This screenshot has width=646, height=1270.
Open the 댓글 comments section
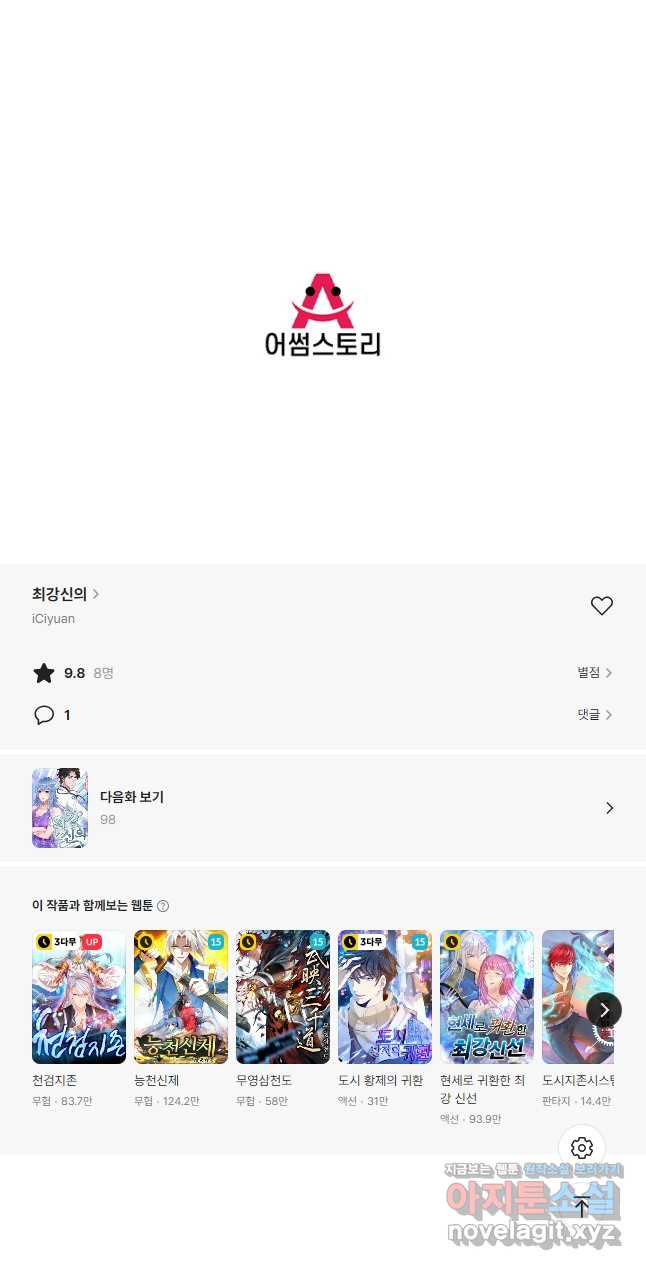point(594,715)
